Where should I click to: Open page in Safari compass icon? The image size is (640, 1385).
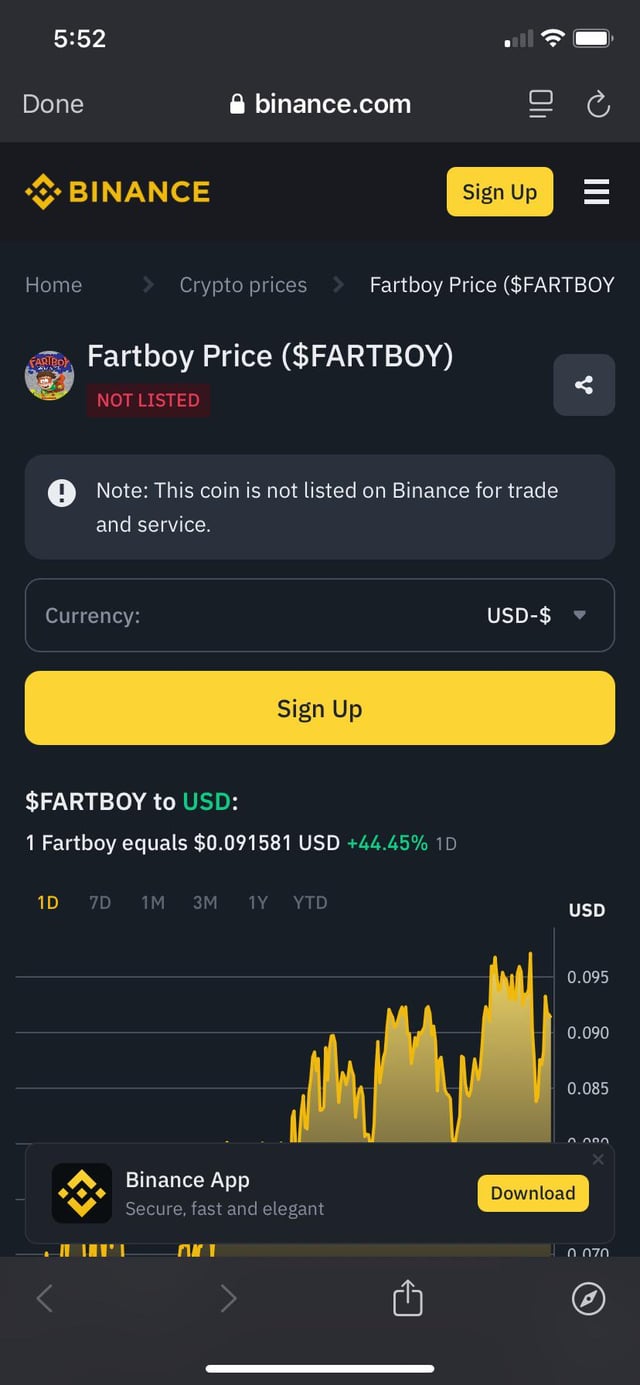pyautogui.click(x=588, y=1299)
